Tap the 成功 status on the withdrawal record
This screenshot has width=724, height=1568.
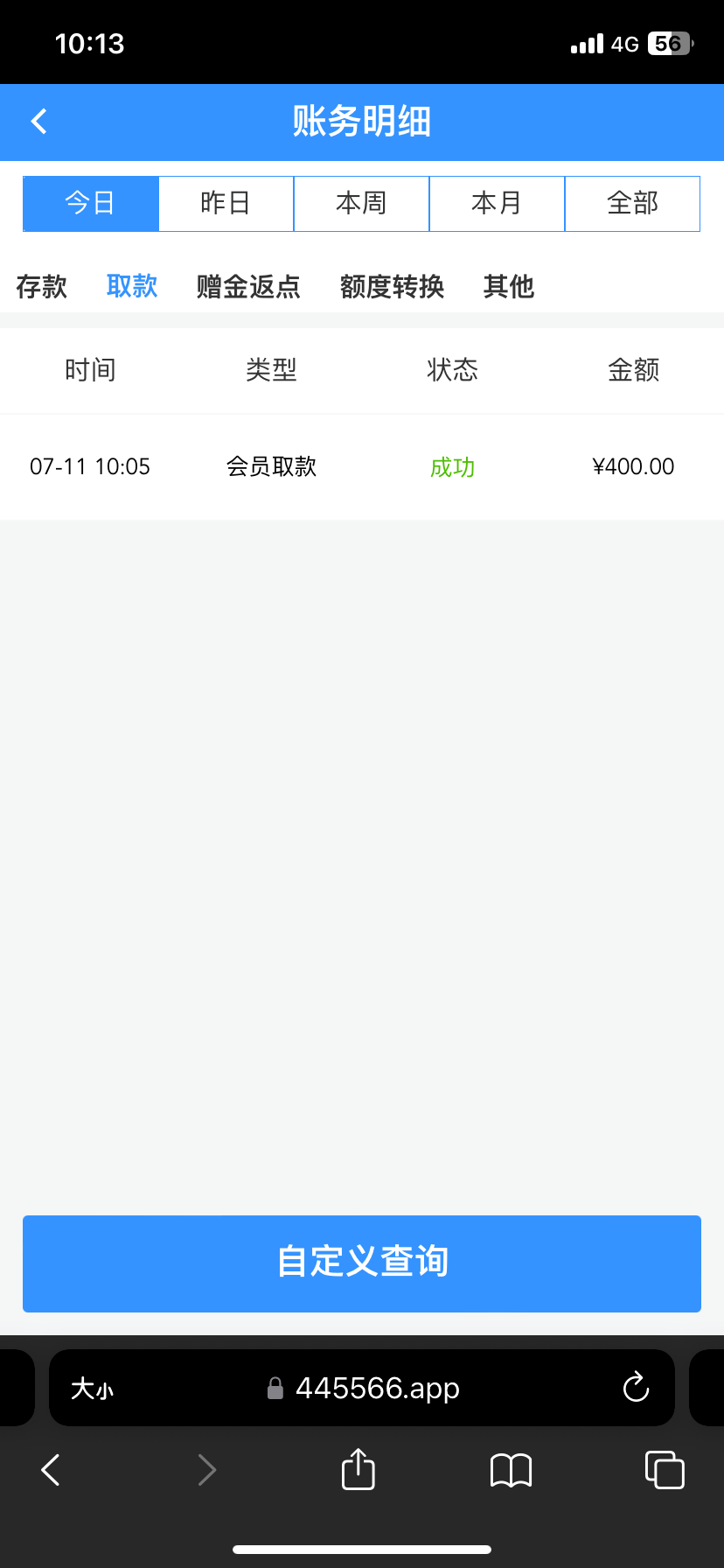pyautogui.click(x=452, y=467)
